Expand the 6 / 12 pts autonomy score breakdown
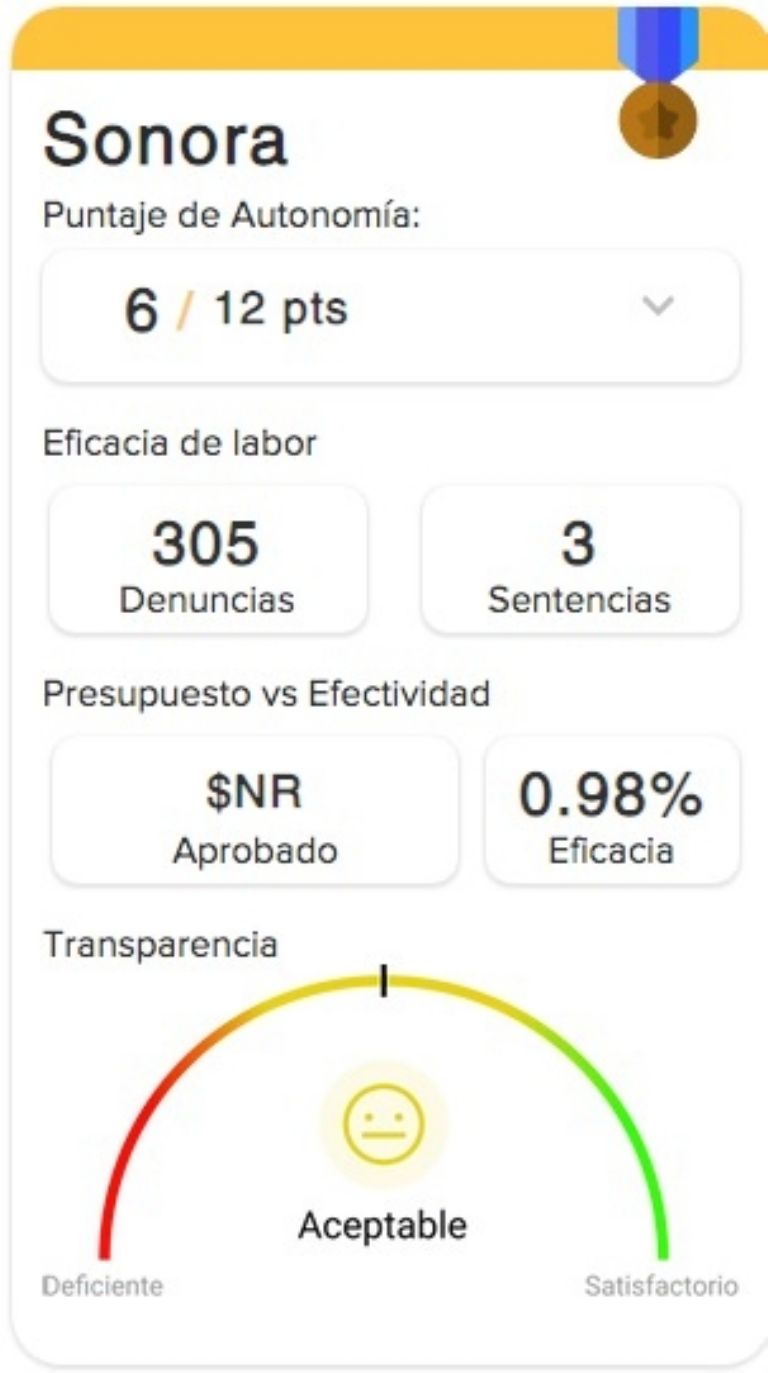 [657, 307]
